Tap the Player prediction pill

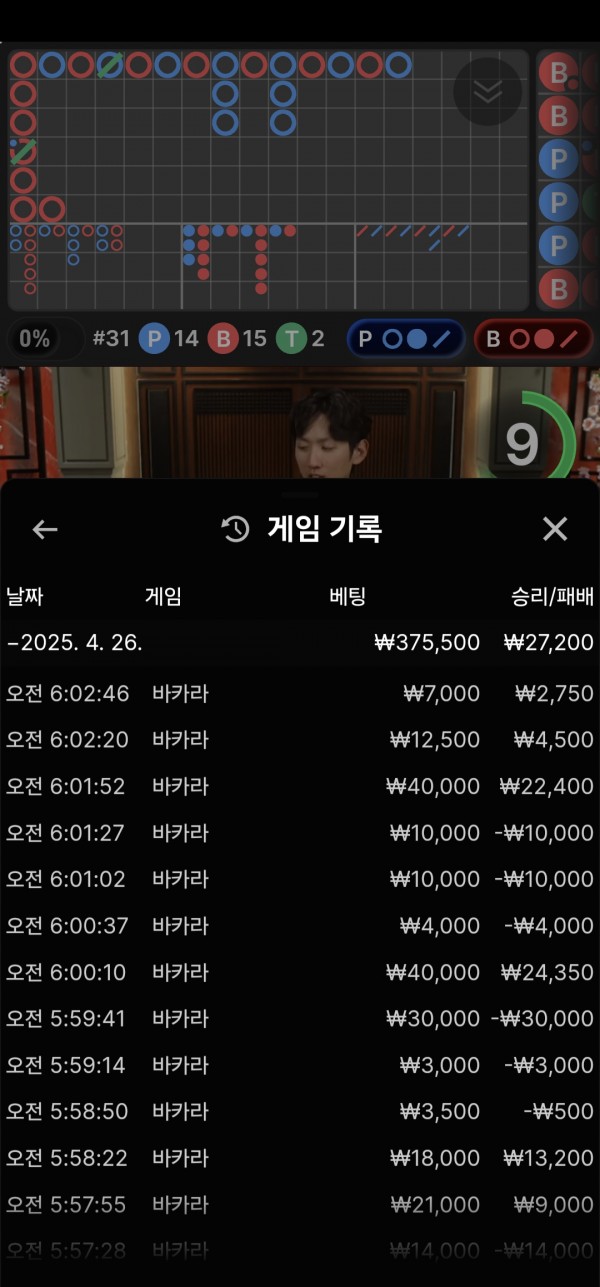(404, 339)
